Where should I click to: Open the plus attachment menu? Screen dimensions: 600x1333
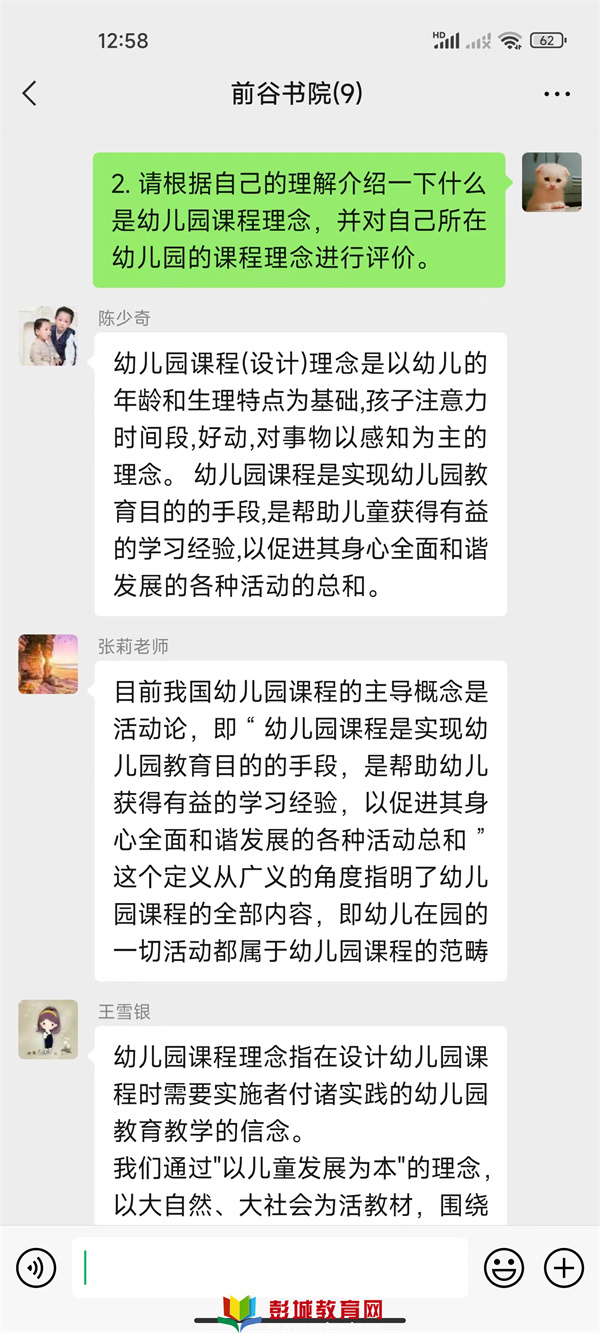point(563,1268)
